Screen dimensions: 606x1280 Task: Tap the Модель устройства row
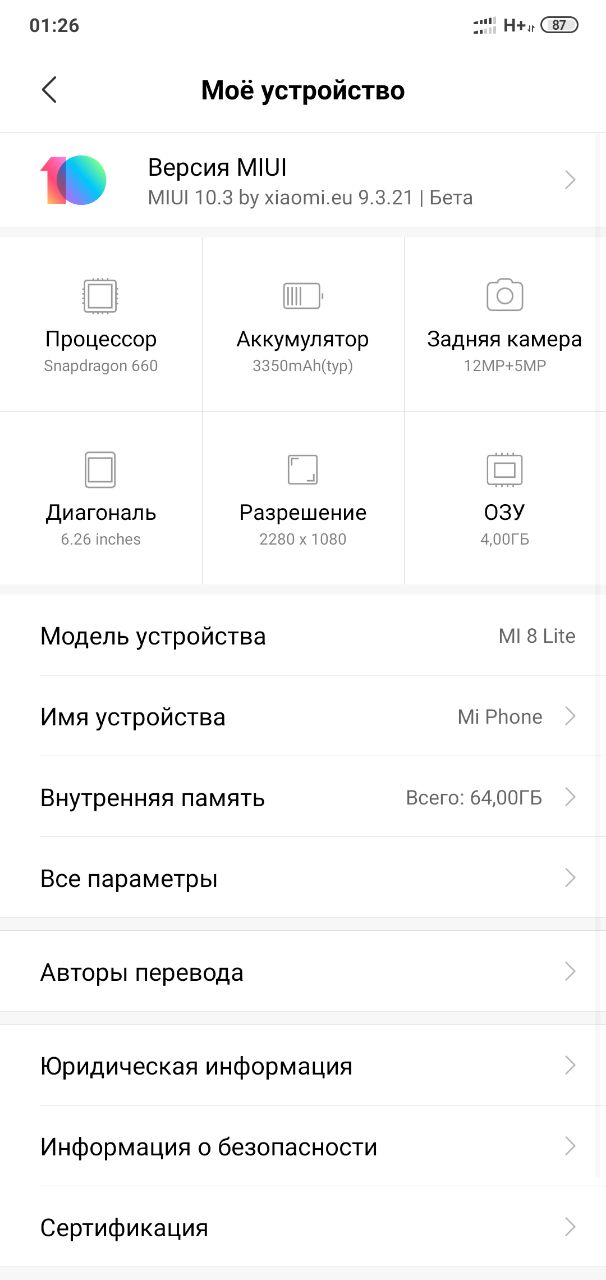pos(303,636)
